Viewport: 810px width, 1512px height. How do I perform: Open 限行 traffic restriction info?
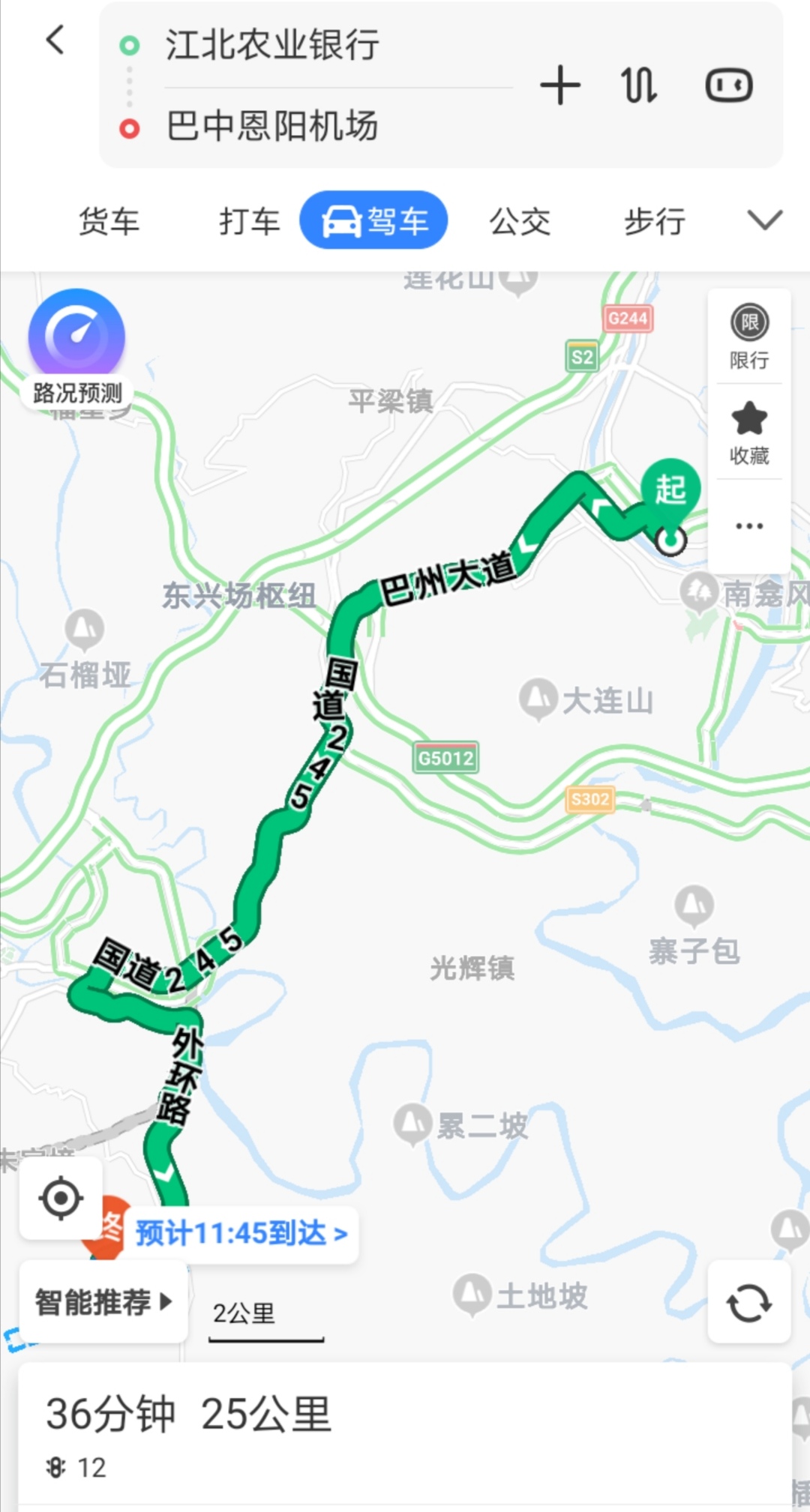pos(749,337)
